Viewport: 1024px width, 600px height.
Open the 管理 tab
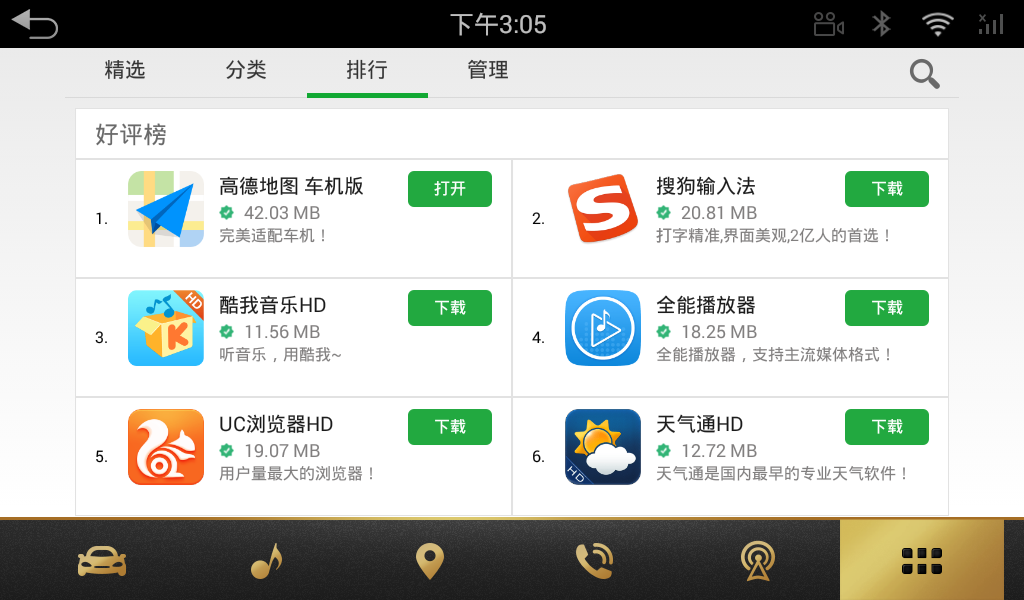488,70
